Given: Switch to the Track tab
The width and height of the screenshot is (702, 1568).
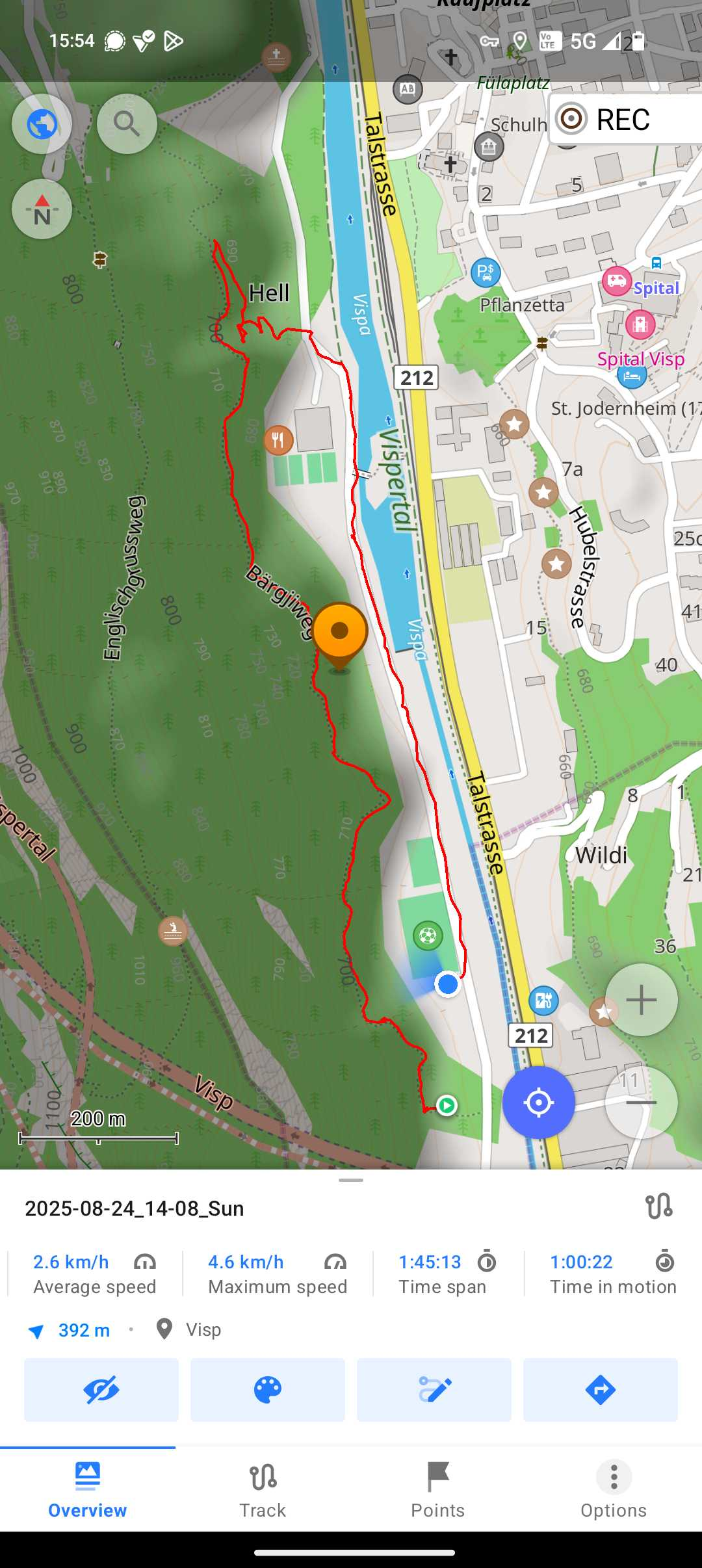Looking at the screenshot, I should pyautogui.click(x=263, y=1490).
